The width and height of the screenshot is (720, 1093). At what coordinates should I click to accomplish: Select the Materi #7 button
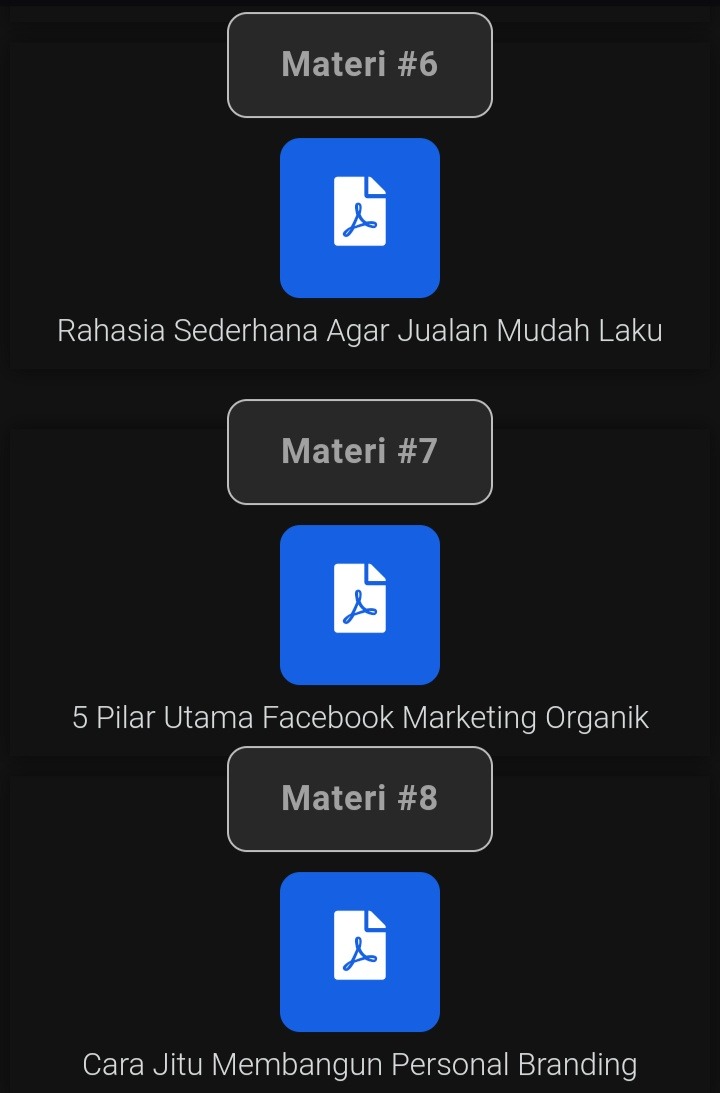[360, 452]
